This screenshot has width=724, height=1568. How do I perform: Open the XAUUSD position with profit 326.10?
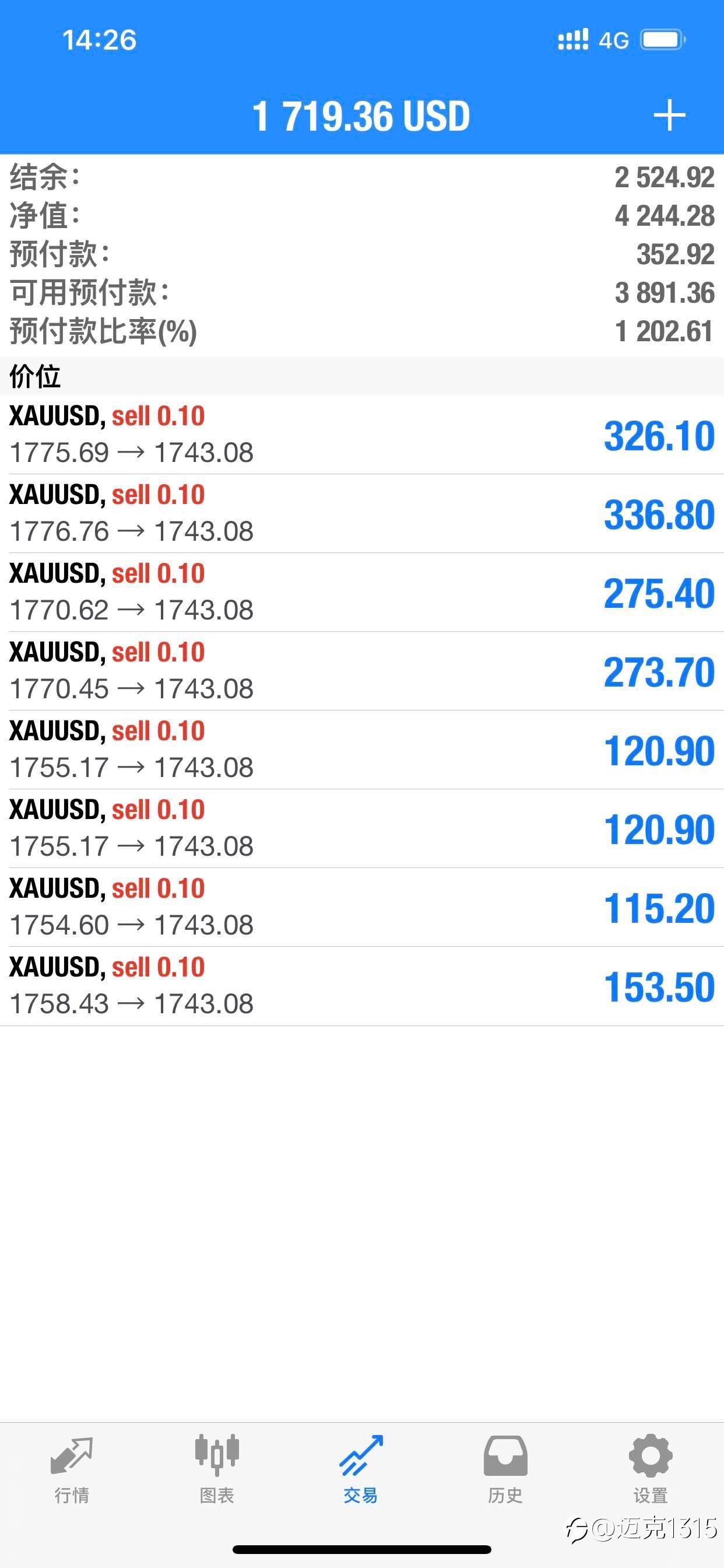(x=362, y=435)
